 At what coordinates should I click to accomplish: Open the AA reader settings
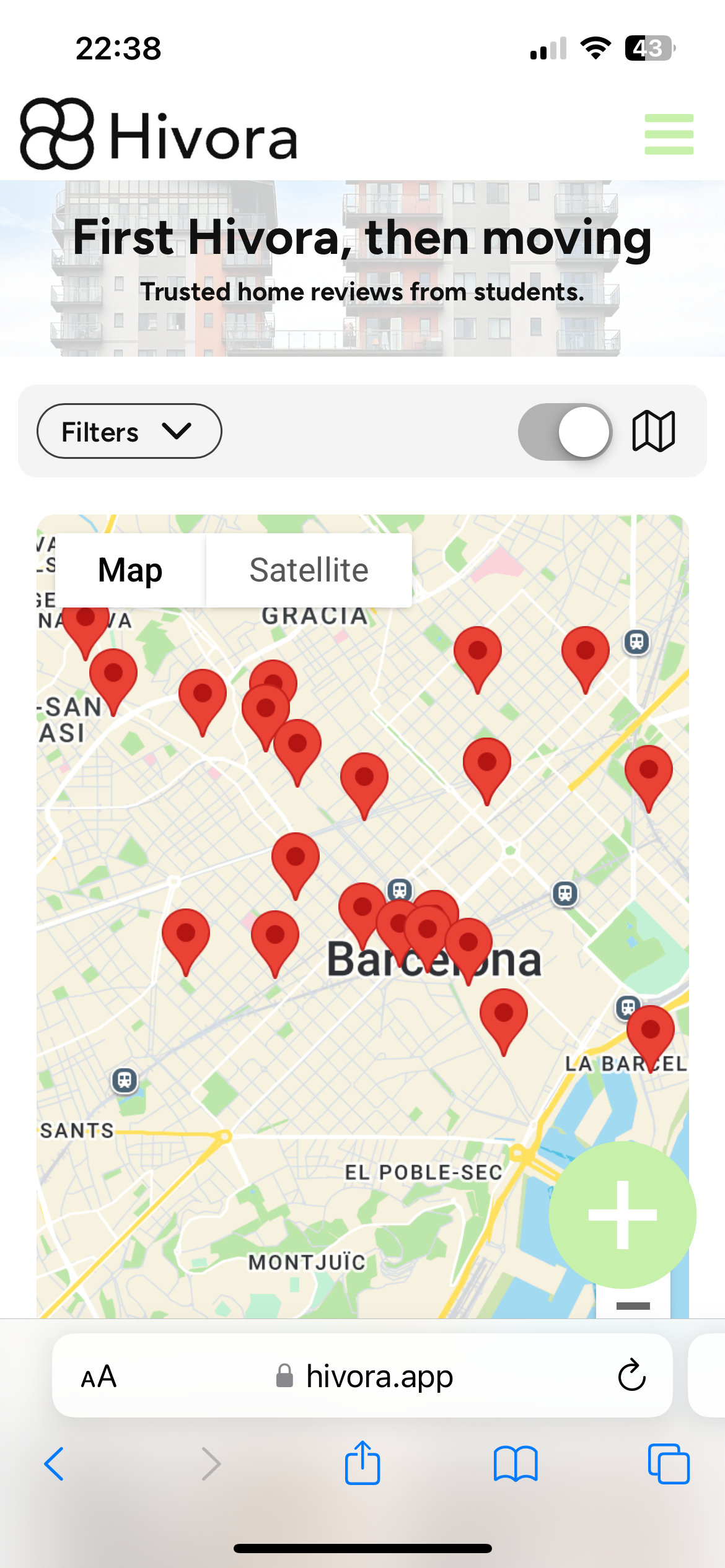click(99, 1377)
